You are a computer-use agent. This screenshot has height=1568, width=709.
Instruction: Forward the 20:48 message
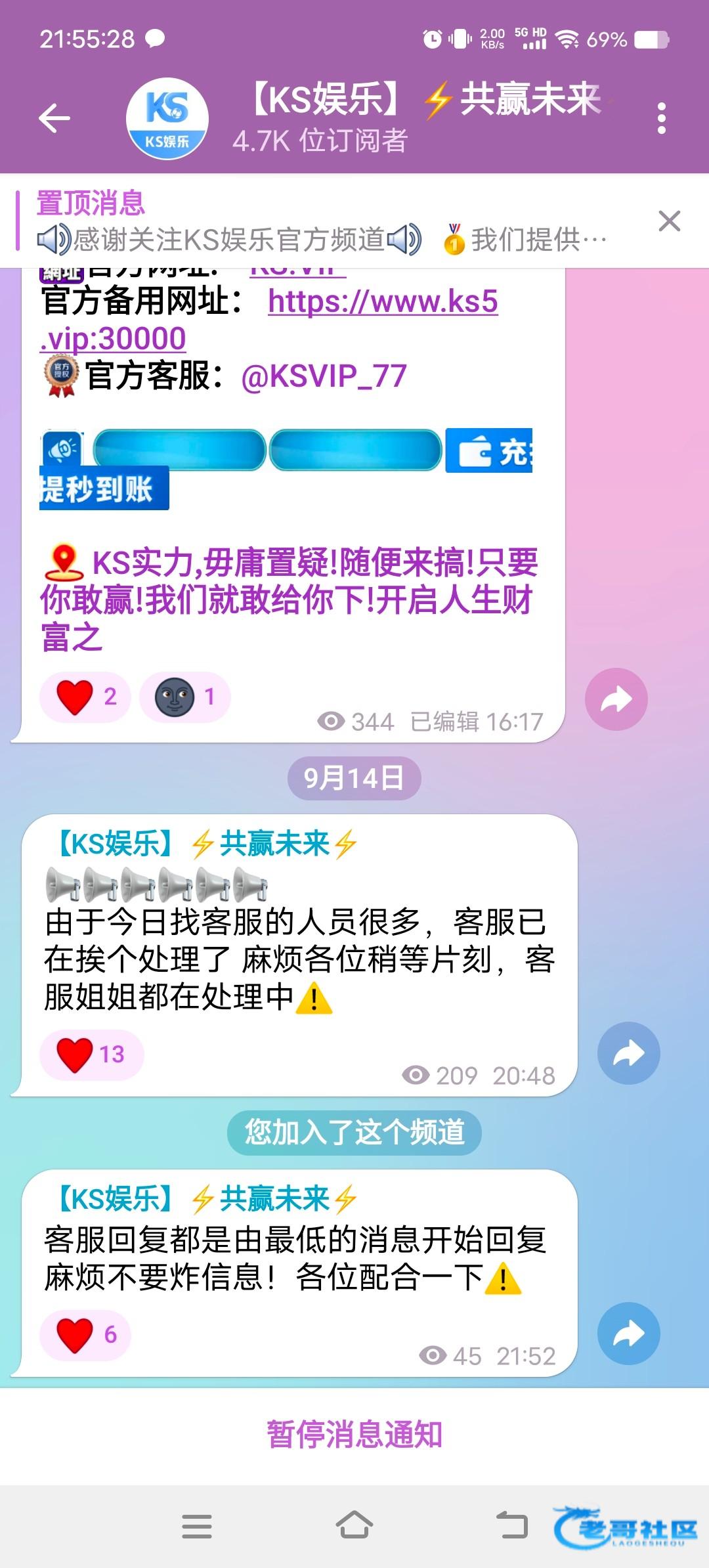coord(628,1053)
